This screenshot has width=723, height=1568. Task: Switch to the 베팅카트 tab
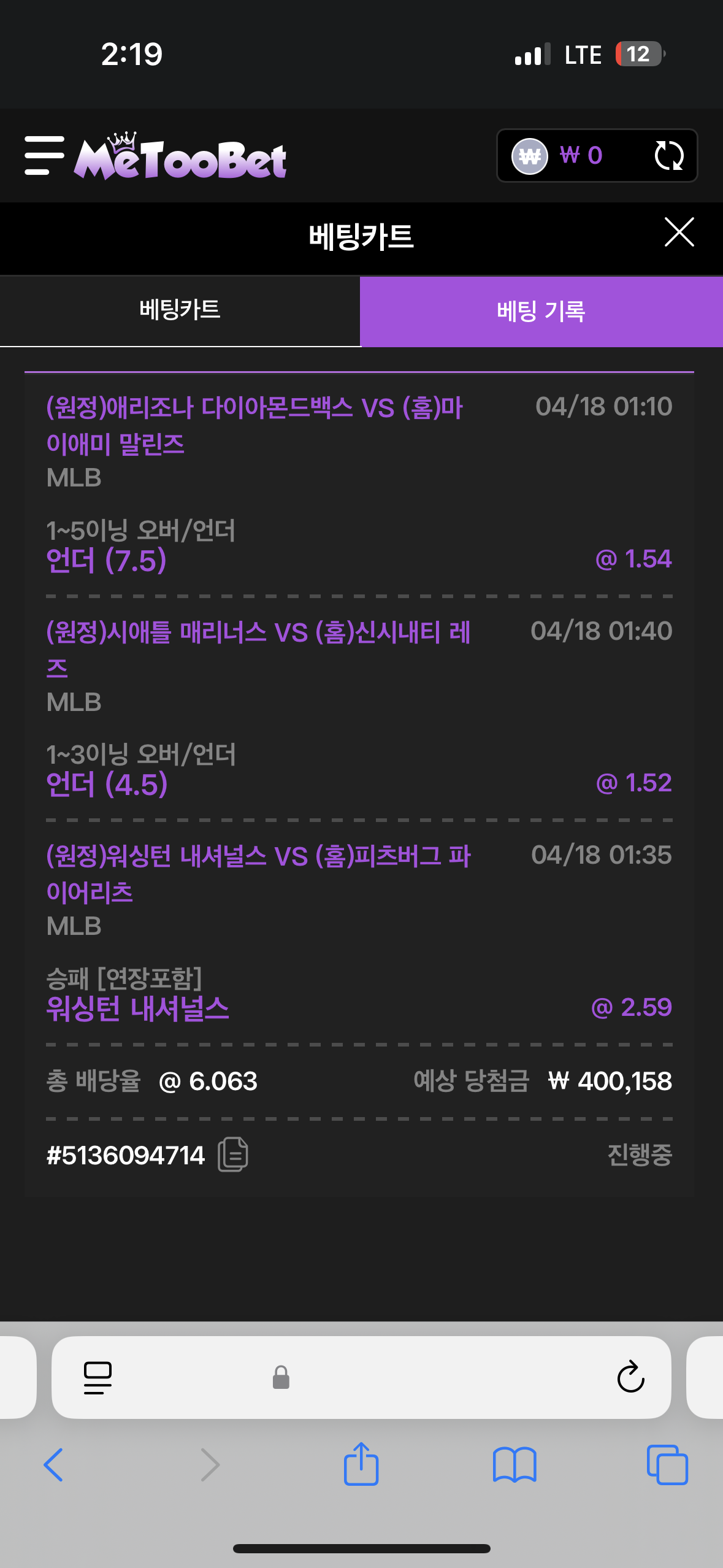[x=180, y=310]
